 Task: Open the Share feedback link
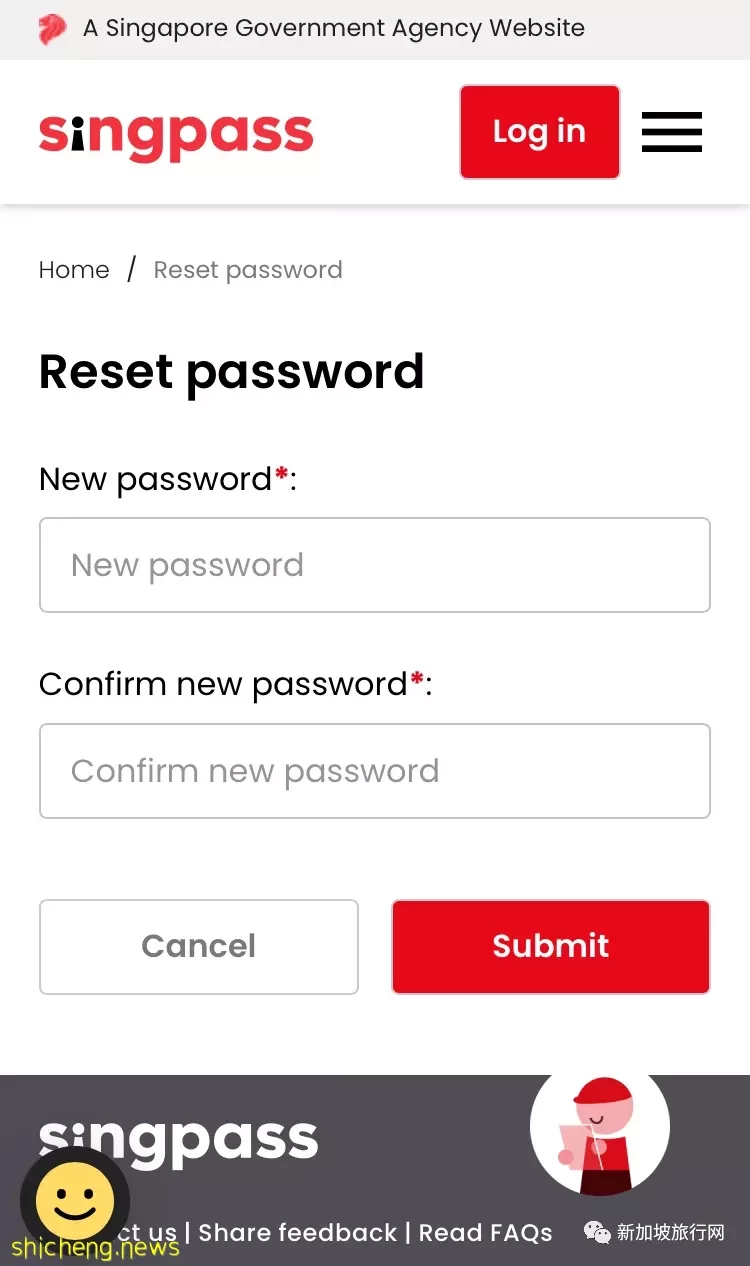coord(298,1233)
